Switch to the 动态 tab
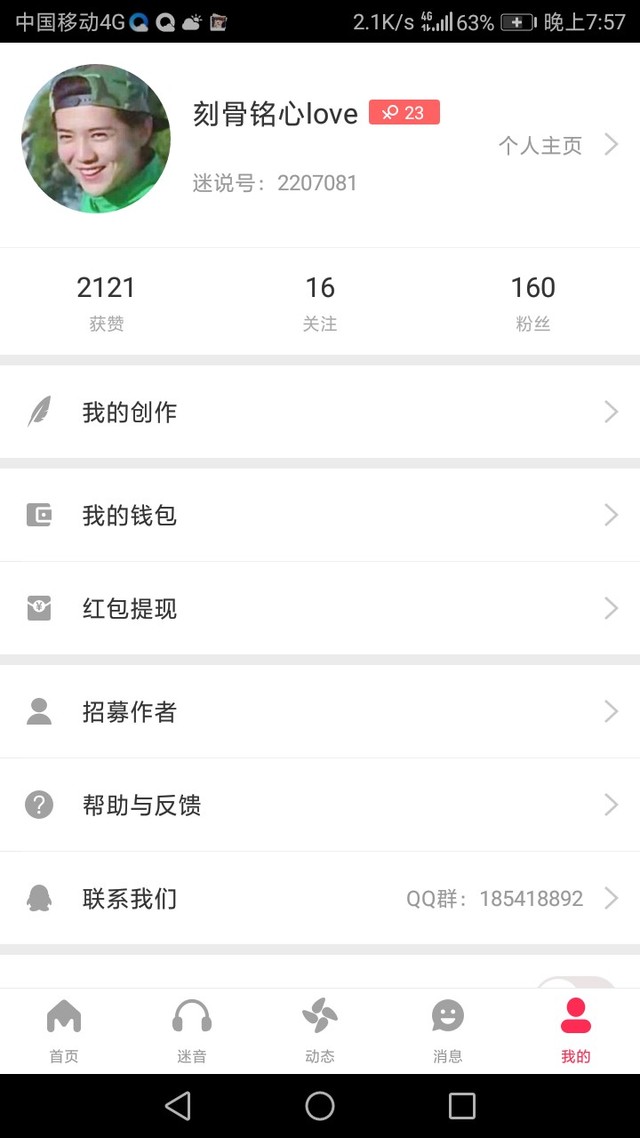640x1138 pixels. (320, 1031)
